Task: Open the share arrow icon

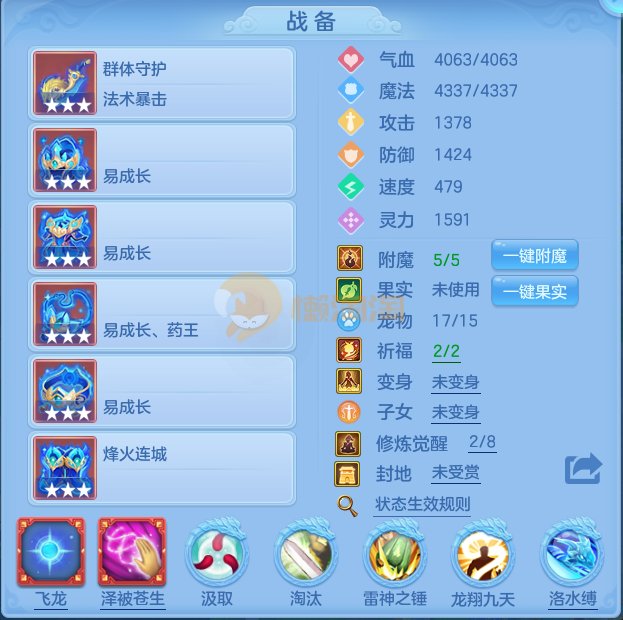Action: (x=583, y=468)
